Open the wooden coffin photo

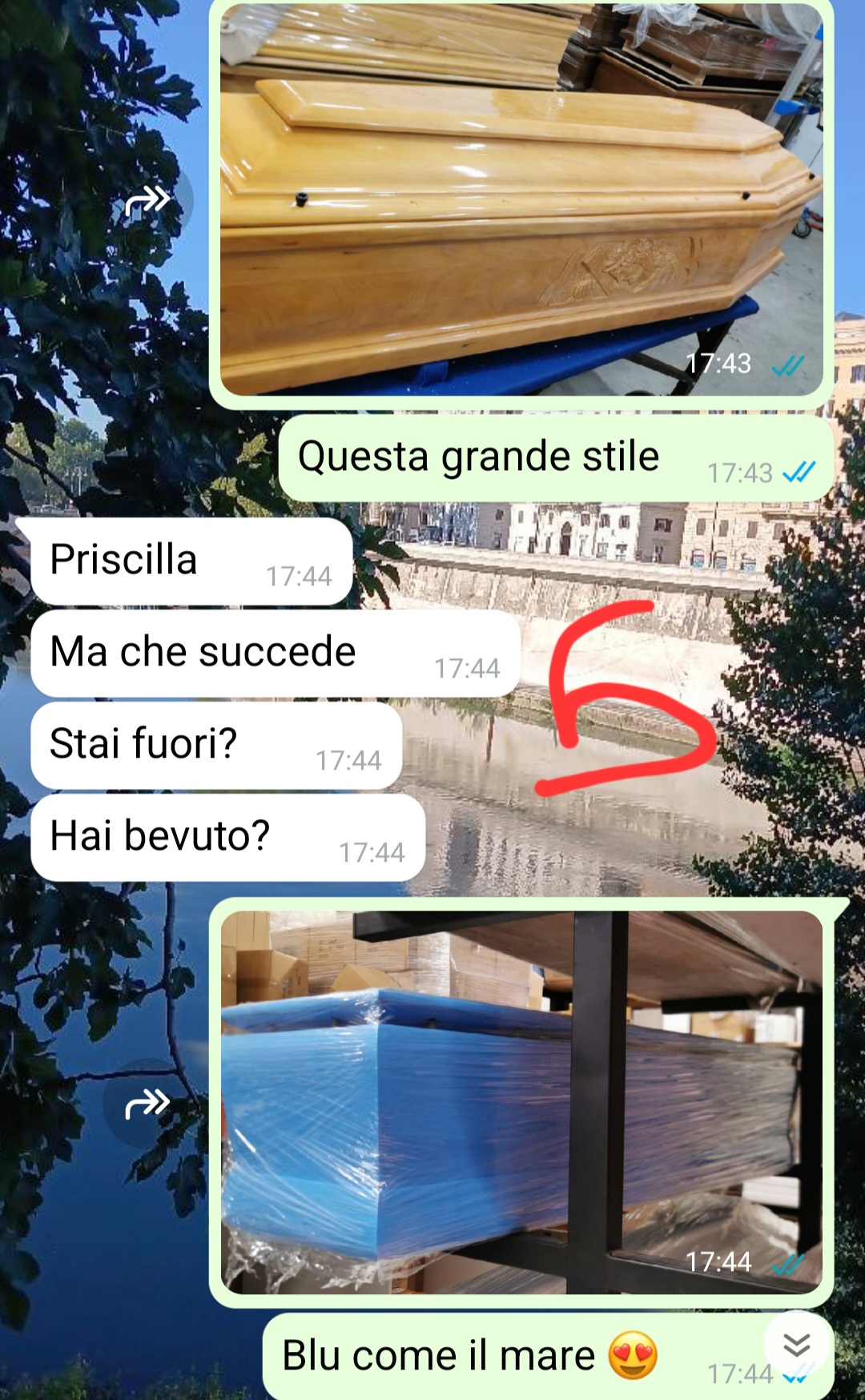click(x=521, y=200)
